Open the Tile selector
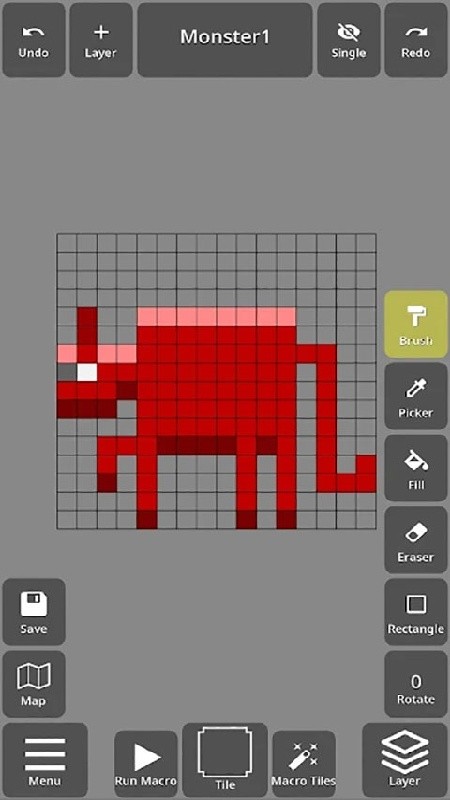Screen dimensions: 450x800 tap(225, 760)
